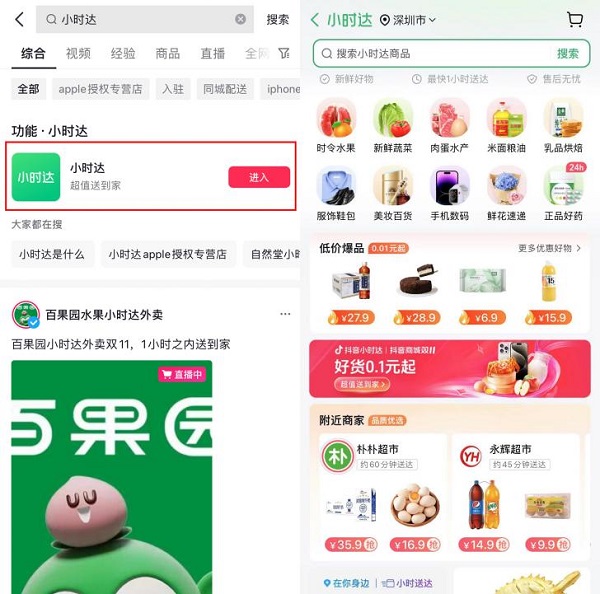Image resolution: width=600 pixels, height=594 pixels.
Task: Open the 鲜花速递 category
Action: [506, 194]
